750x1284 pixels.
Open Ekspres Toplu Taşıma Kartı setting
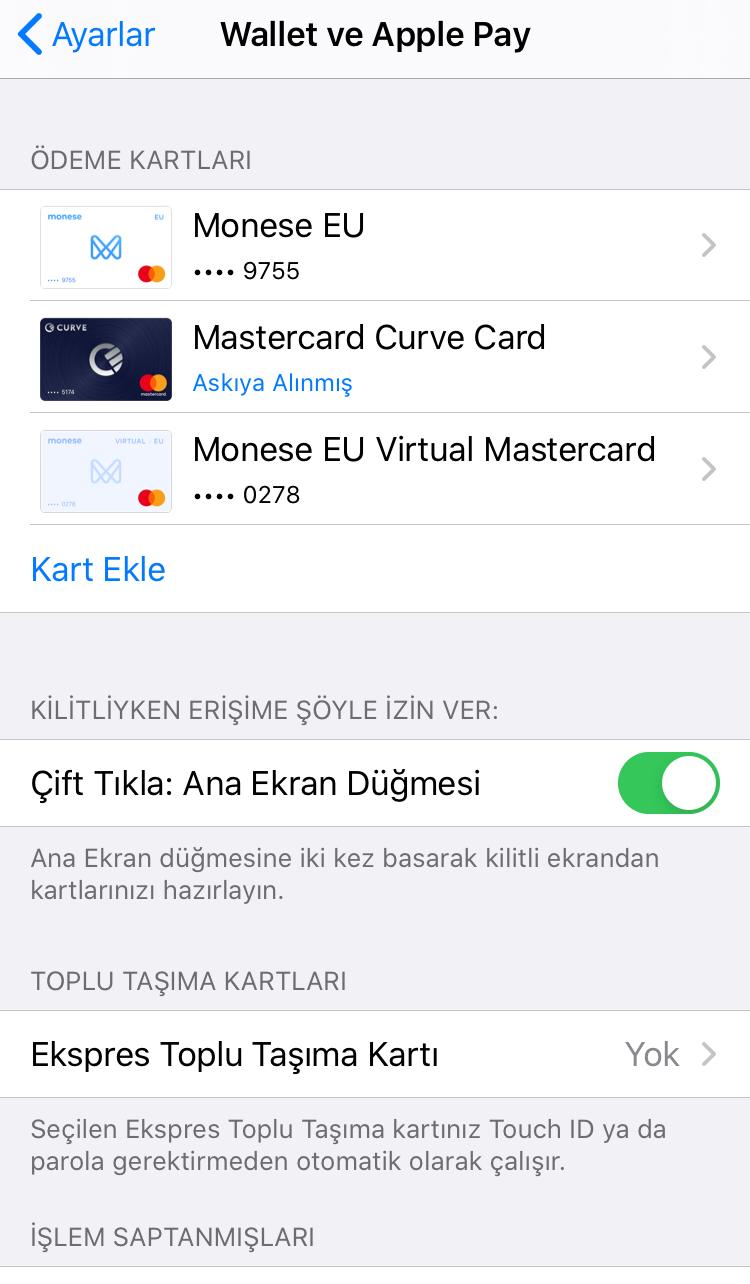click(x=375, y=1054)
